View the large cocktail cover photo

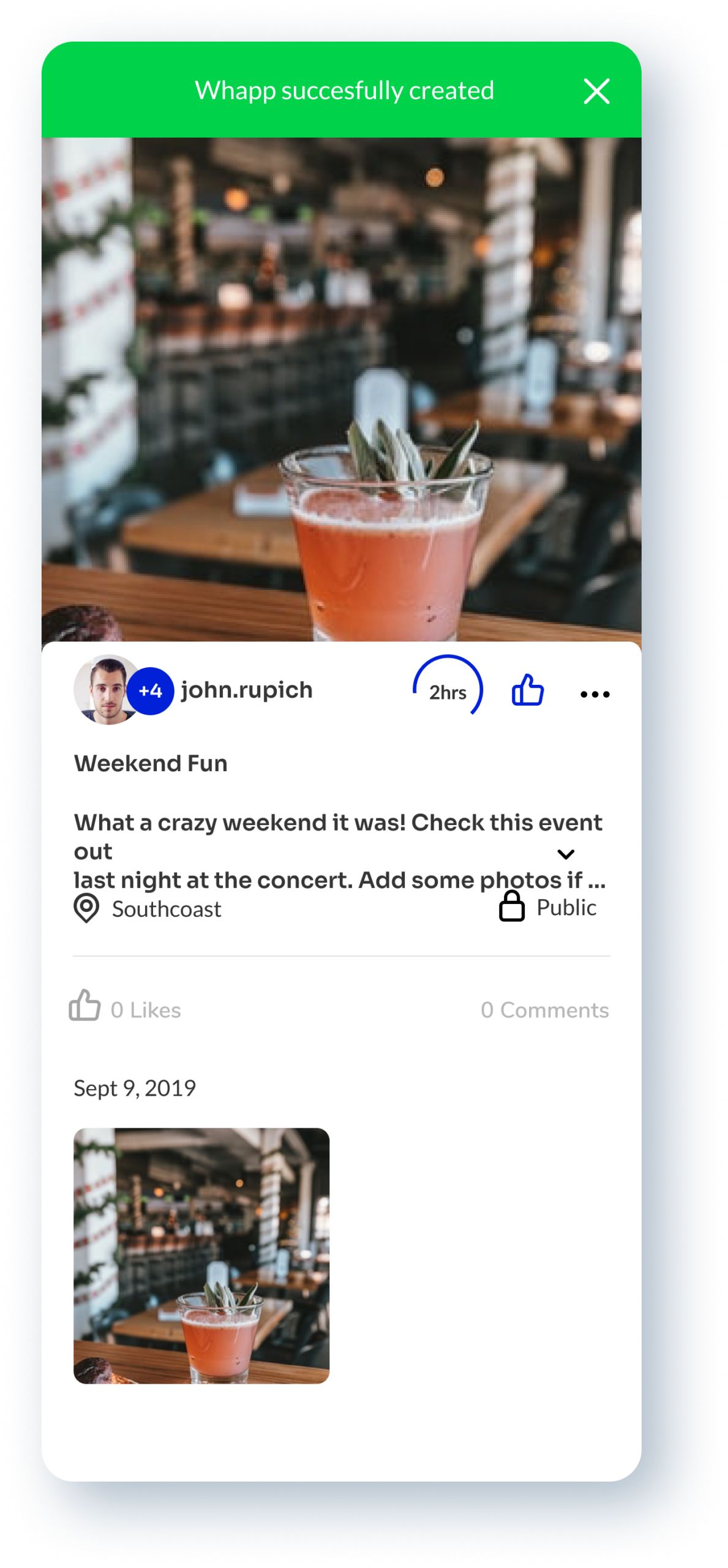click(x=341, y=389)
